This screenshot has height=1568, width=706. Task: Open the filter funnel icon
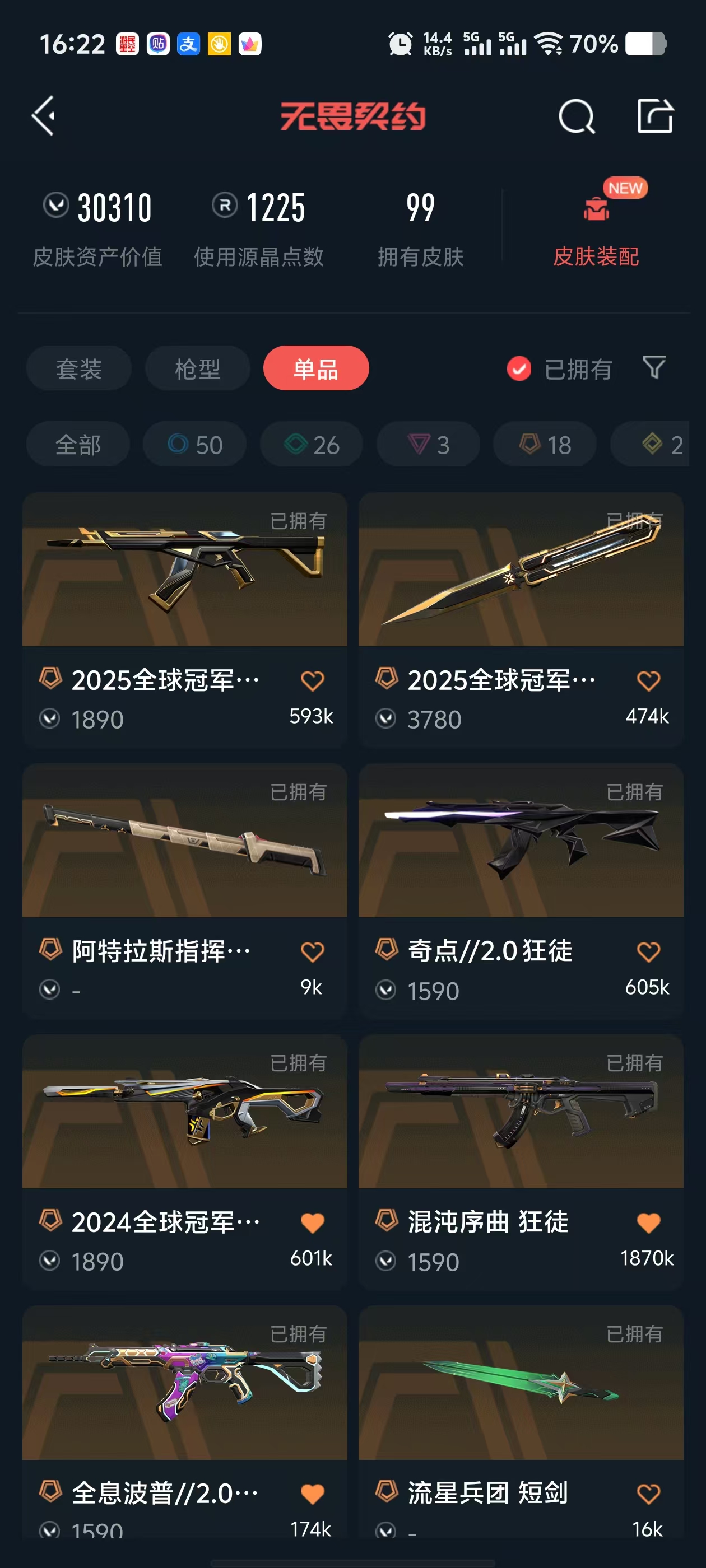(x=654, y=368)
